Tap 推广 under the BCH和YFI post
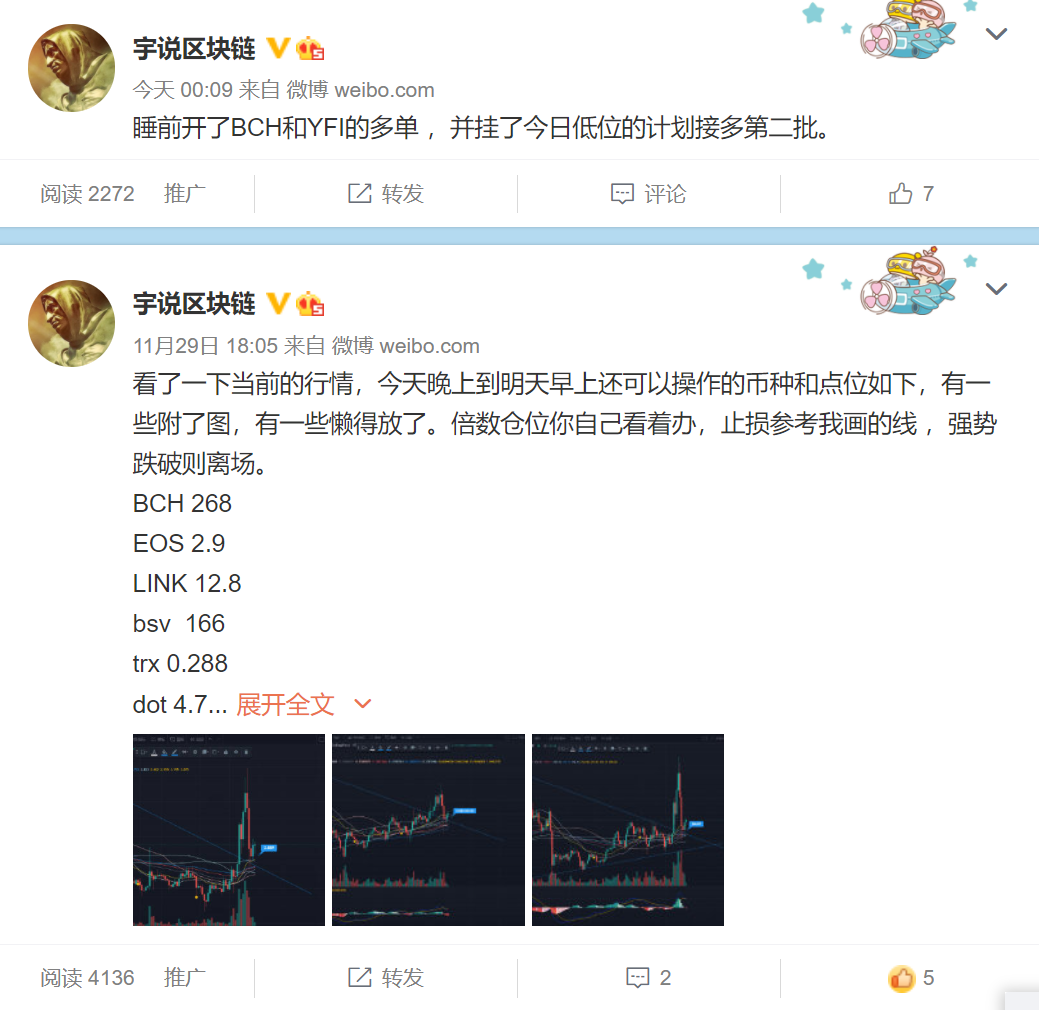The image size is (1039, 1010). click(x=185, y=194)
